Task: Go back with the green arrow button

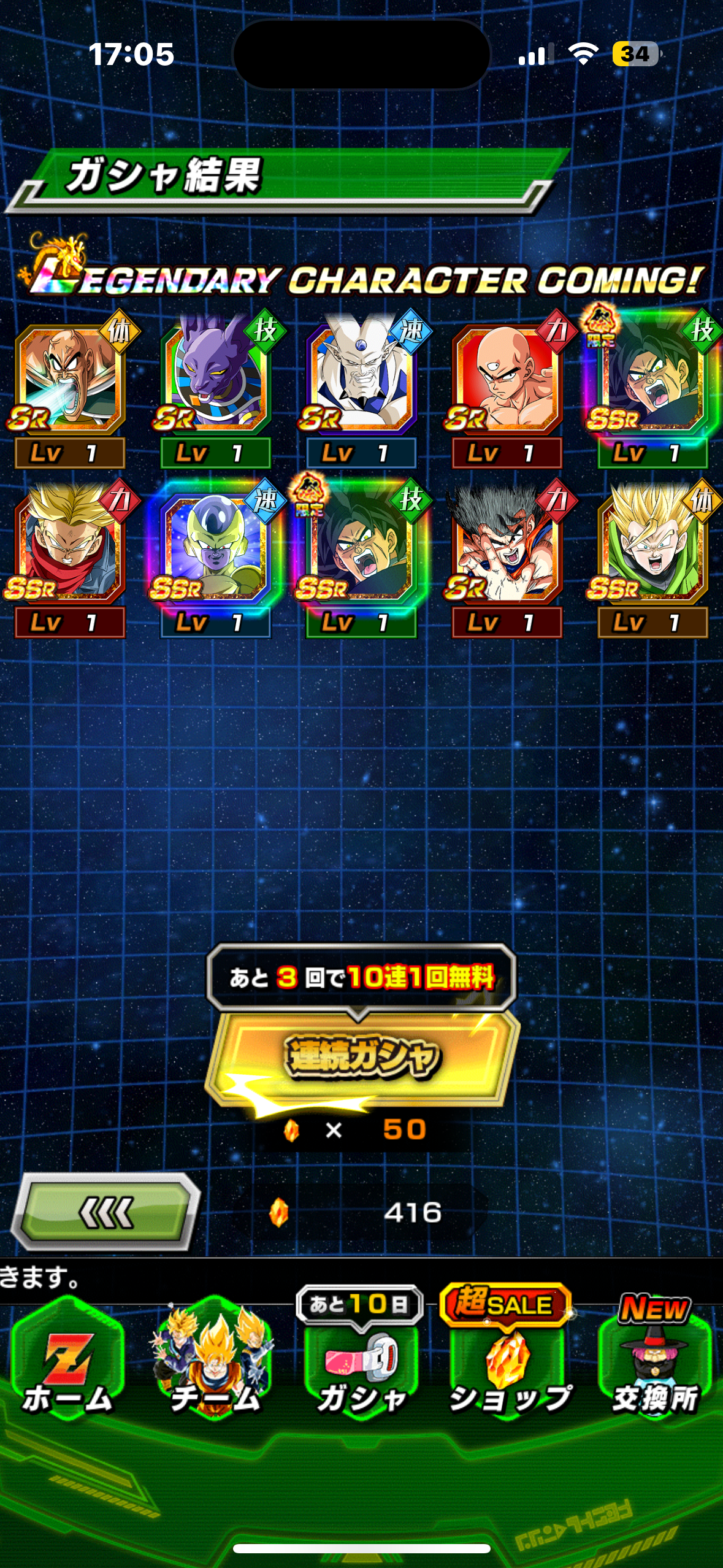Action: click(105, 1212)
